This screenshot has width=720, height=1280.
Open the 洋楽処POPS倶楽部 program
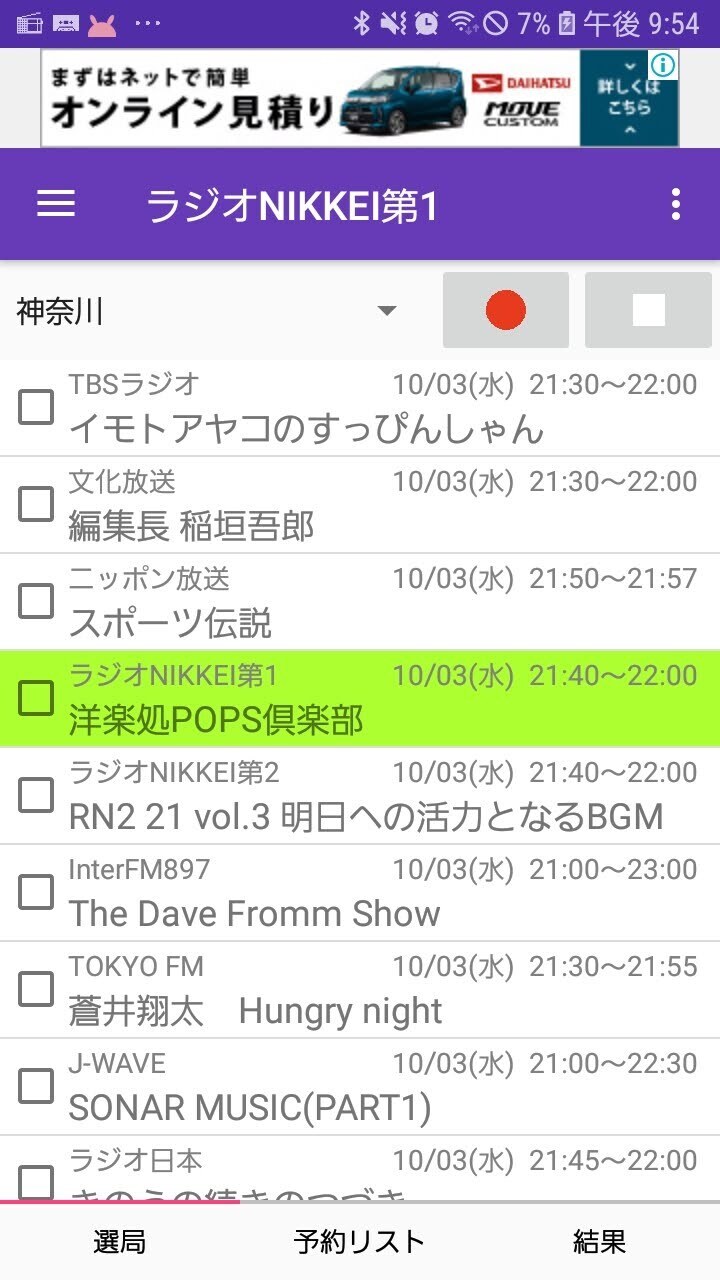click(360, 698)
